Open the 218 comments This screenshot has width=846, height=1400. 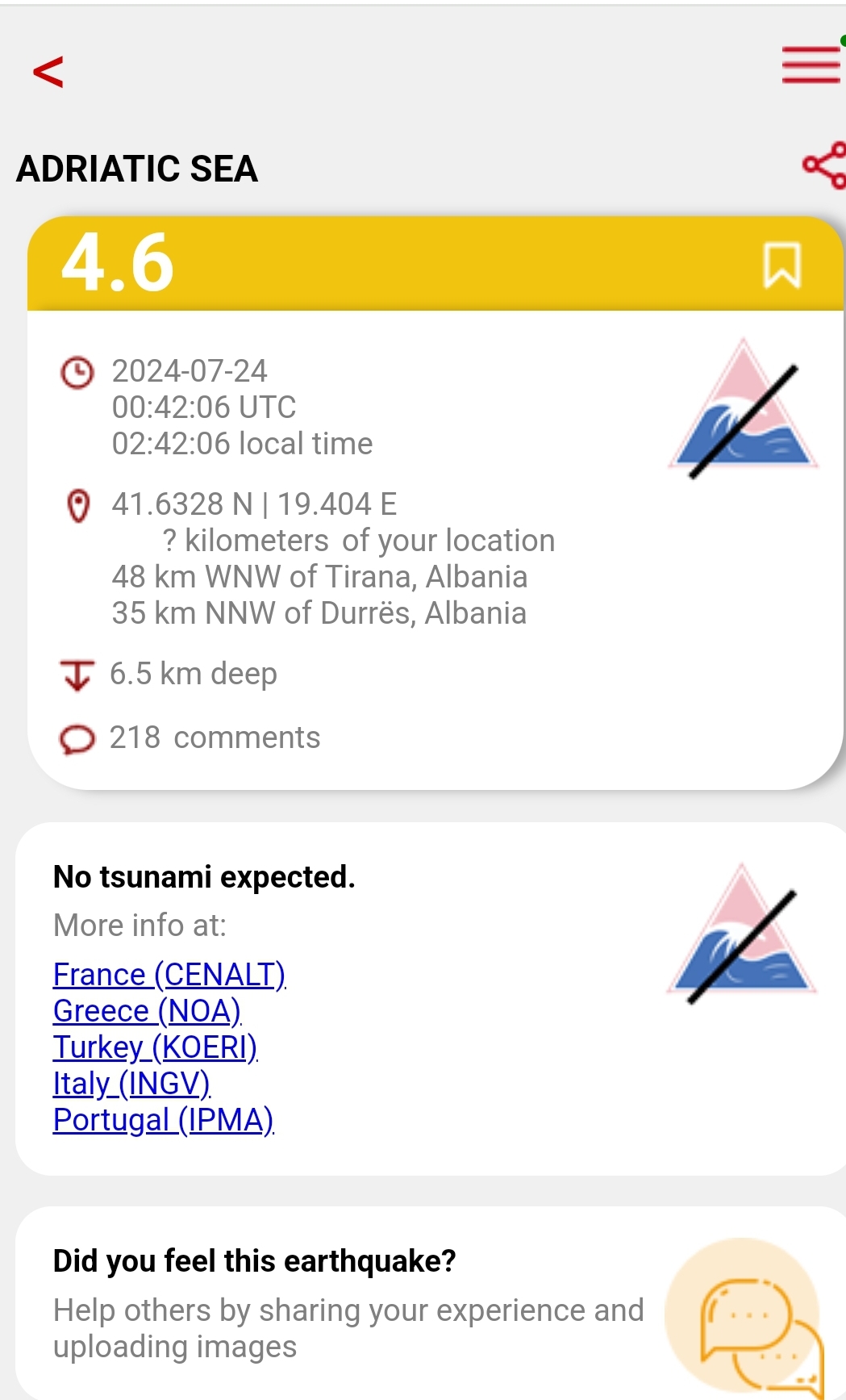pos(214,738)
